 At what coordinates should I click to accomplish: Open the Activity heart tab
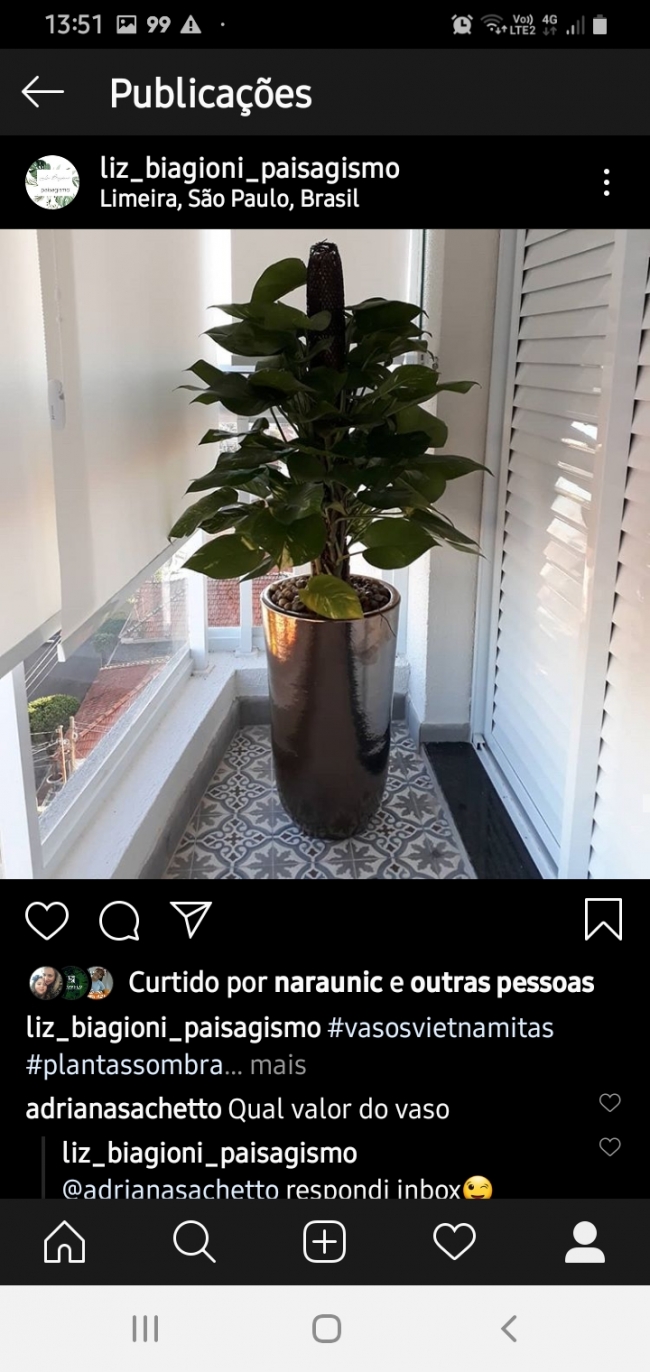(454, 1242)
